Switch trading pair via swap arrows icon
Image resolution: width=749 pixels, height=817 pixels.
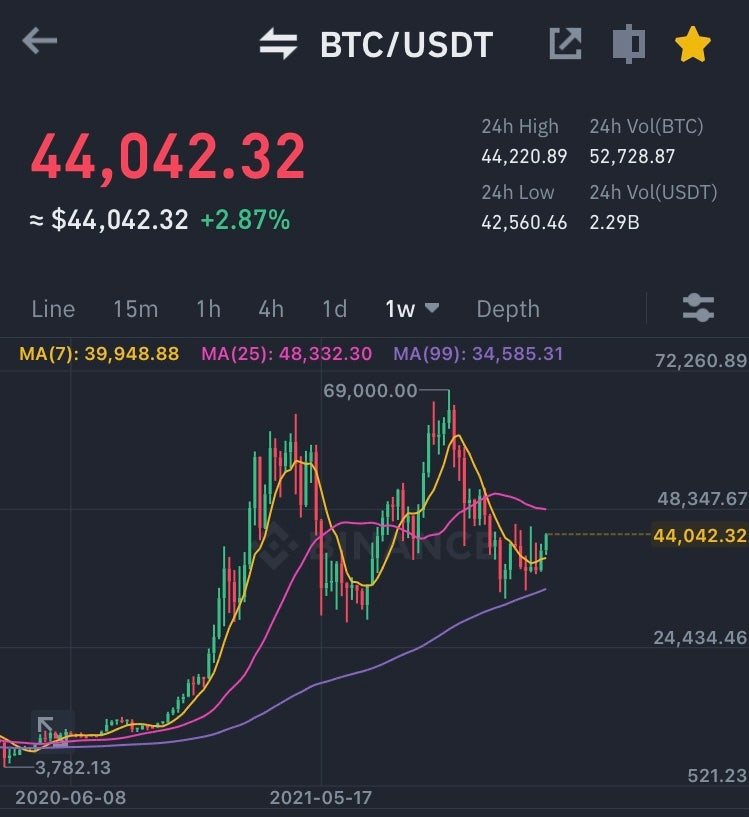pos(278,44)
